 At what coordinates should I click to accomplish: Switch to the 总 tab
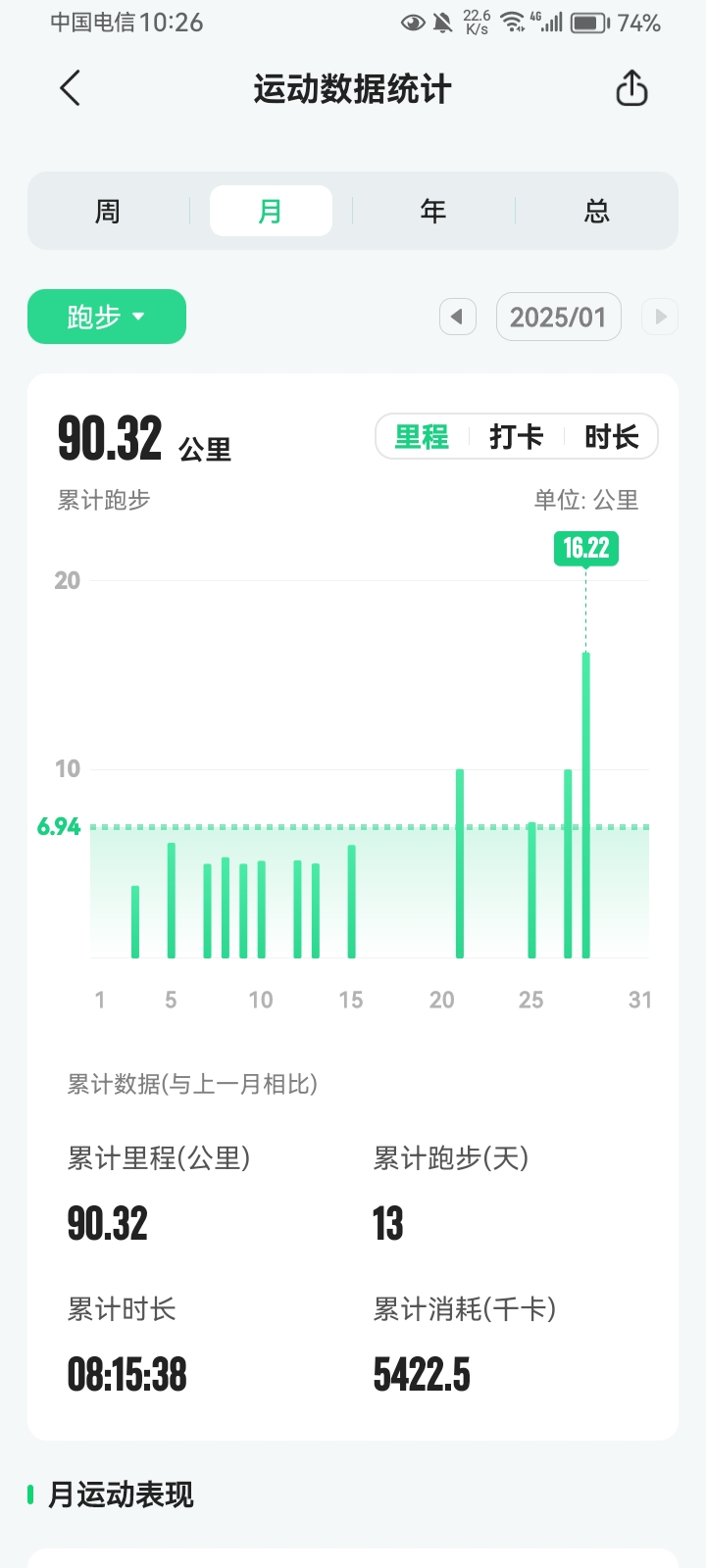point(596,211)
